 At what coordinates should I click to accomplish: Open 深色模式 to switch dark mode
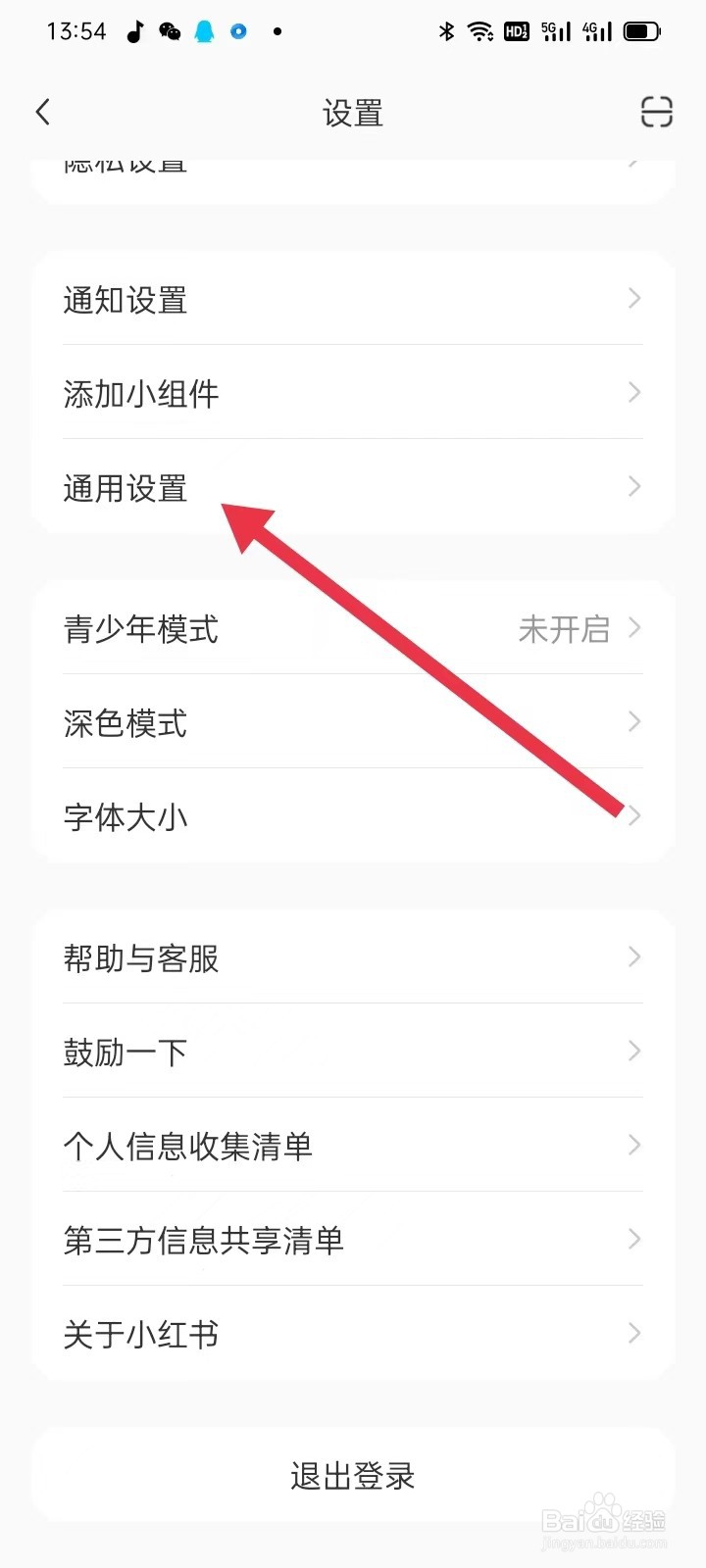tap(353, 722)
